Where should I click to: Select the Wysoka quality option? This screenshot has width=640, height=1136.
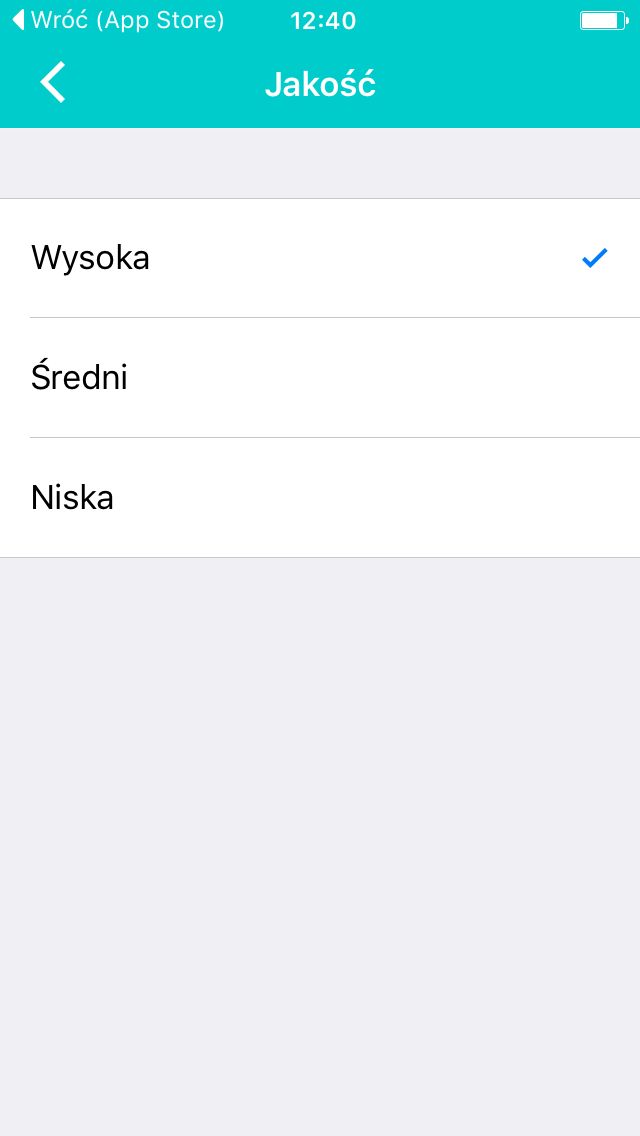(x=320, y=258)
